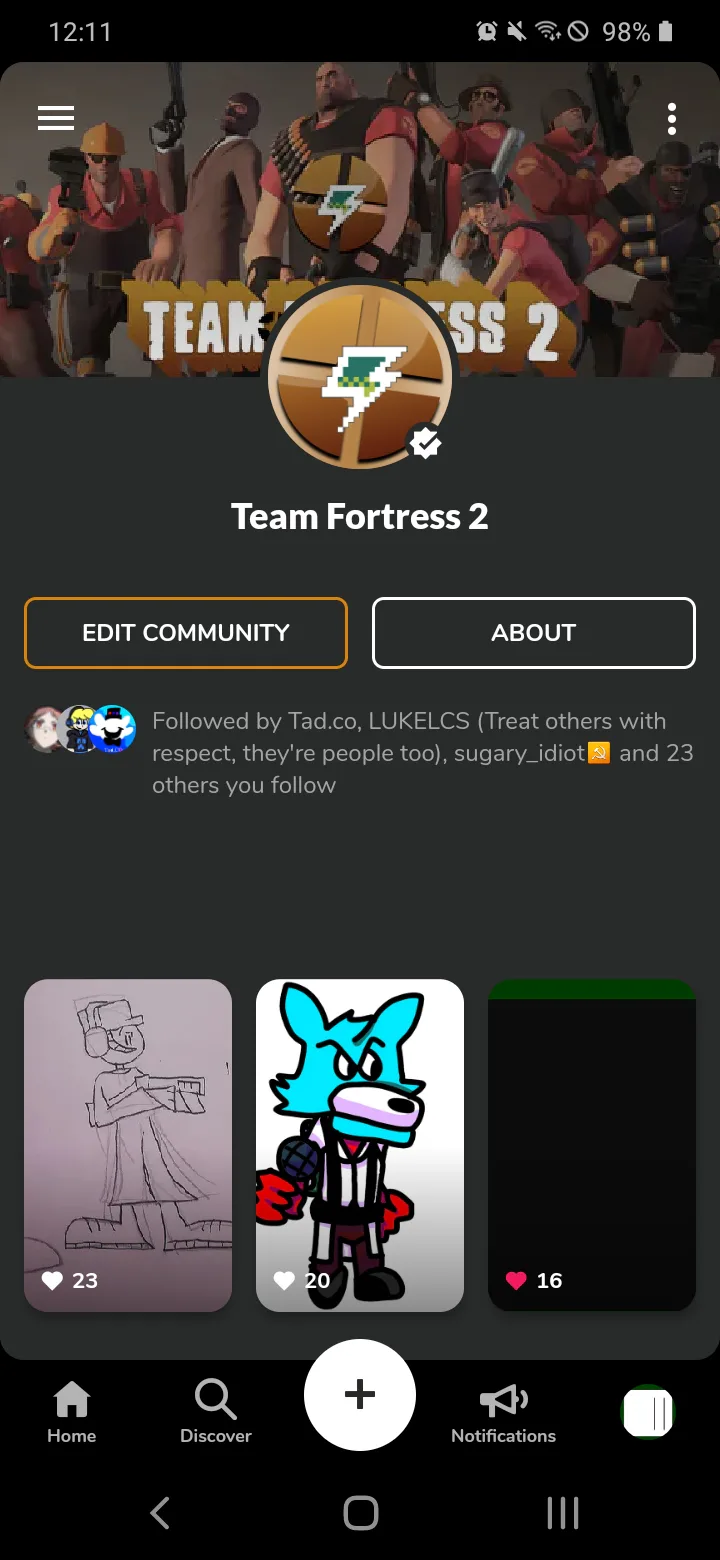Open the three-dot overflow menu
Screen dimensions: 720x1560
tap(672, 118)
